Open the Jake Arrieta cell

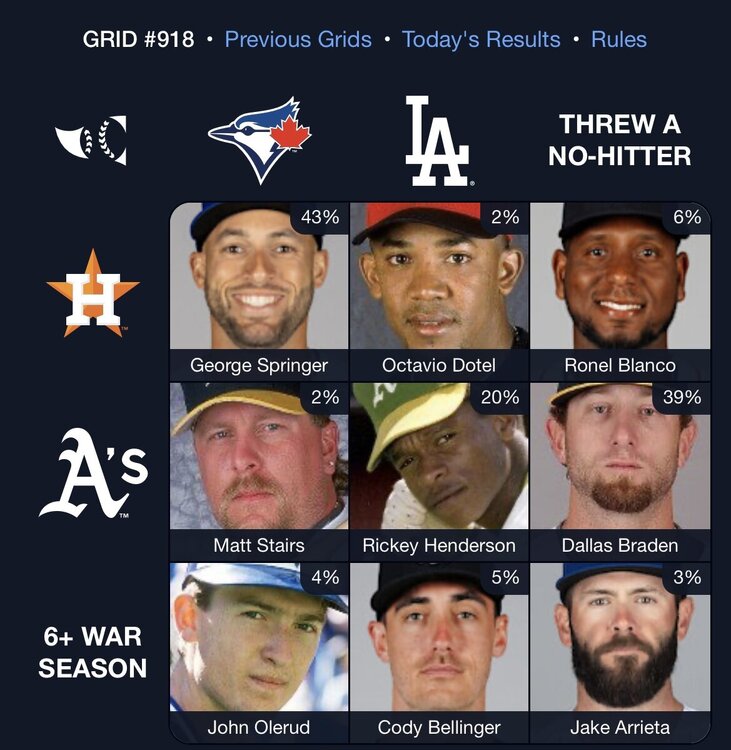pos(620,650)
